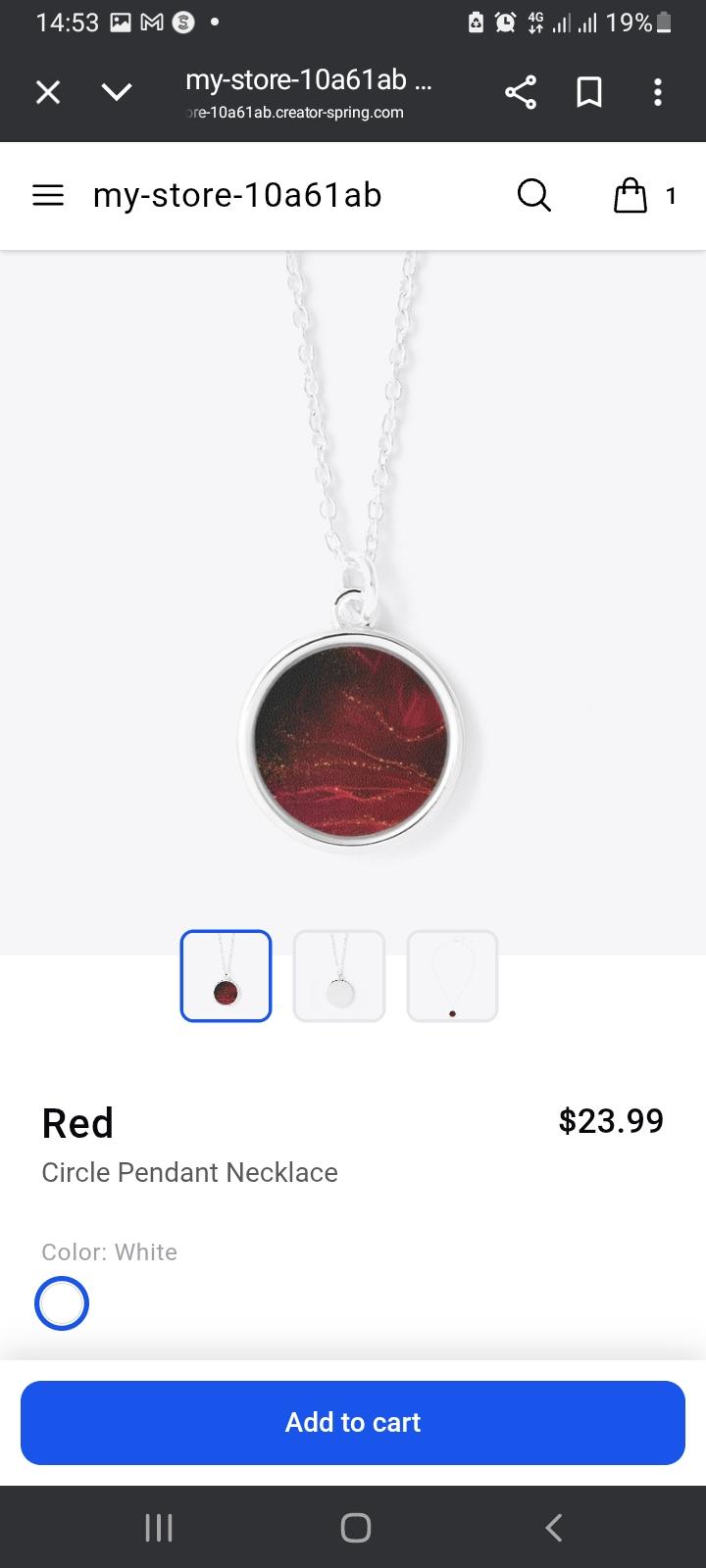Screen dimensions: 706x1568
Task: Open the browser overflow menu
Action: (658, 93)
